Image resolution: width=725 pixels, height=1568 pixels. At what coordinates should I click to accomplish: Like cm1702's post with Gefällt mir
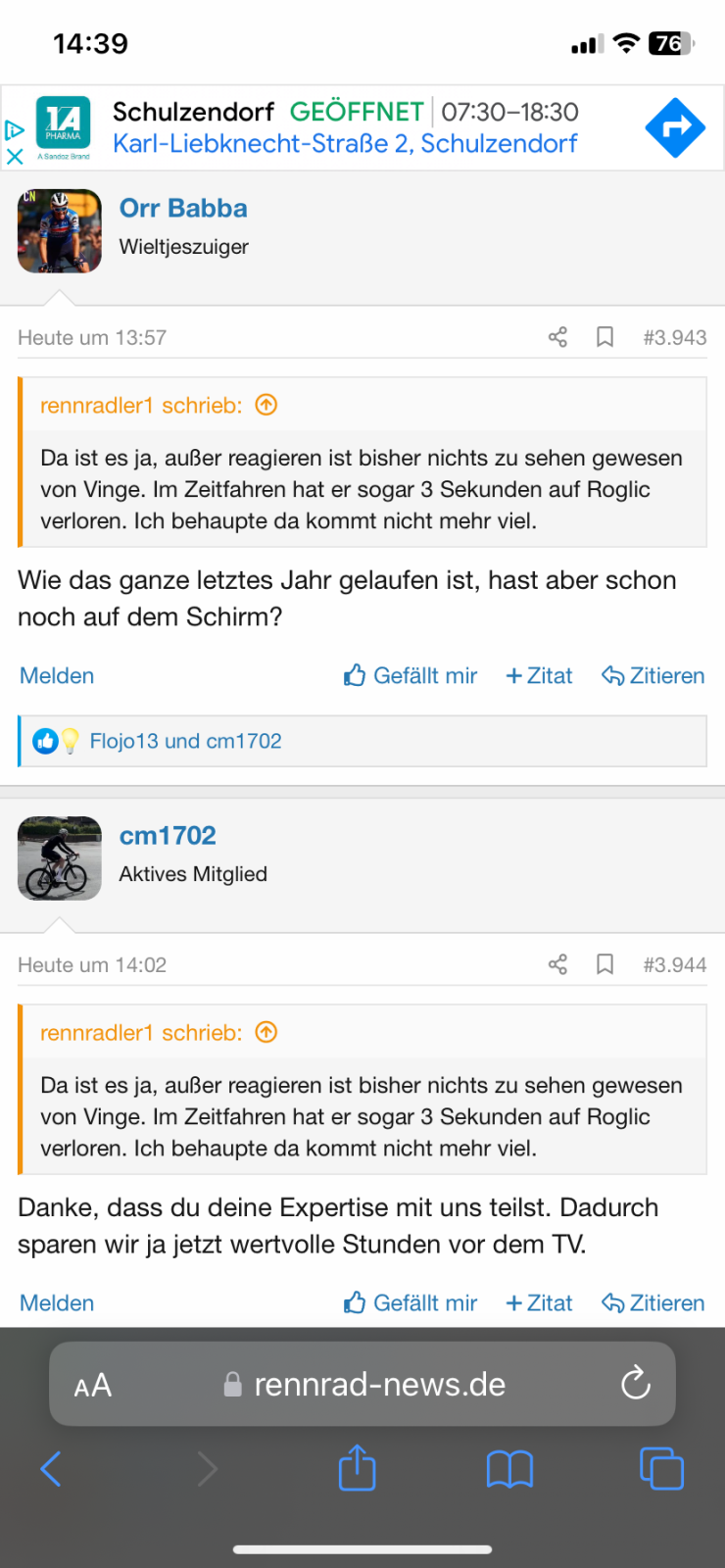coord(411,1302)
